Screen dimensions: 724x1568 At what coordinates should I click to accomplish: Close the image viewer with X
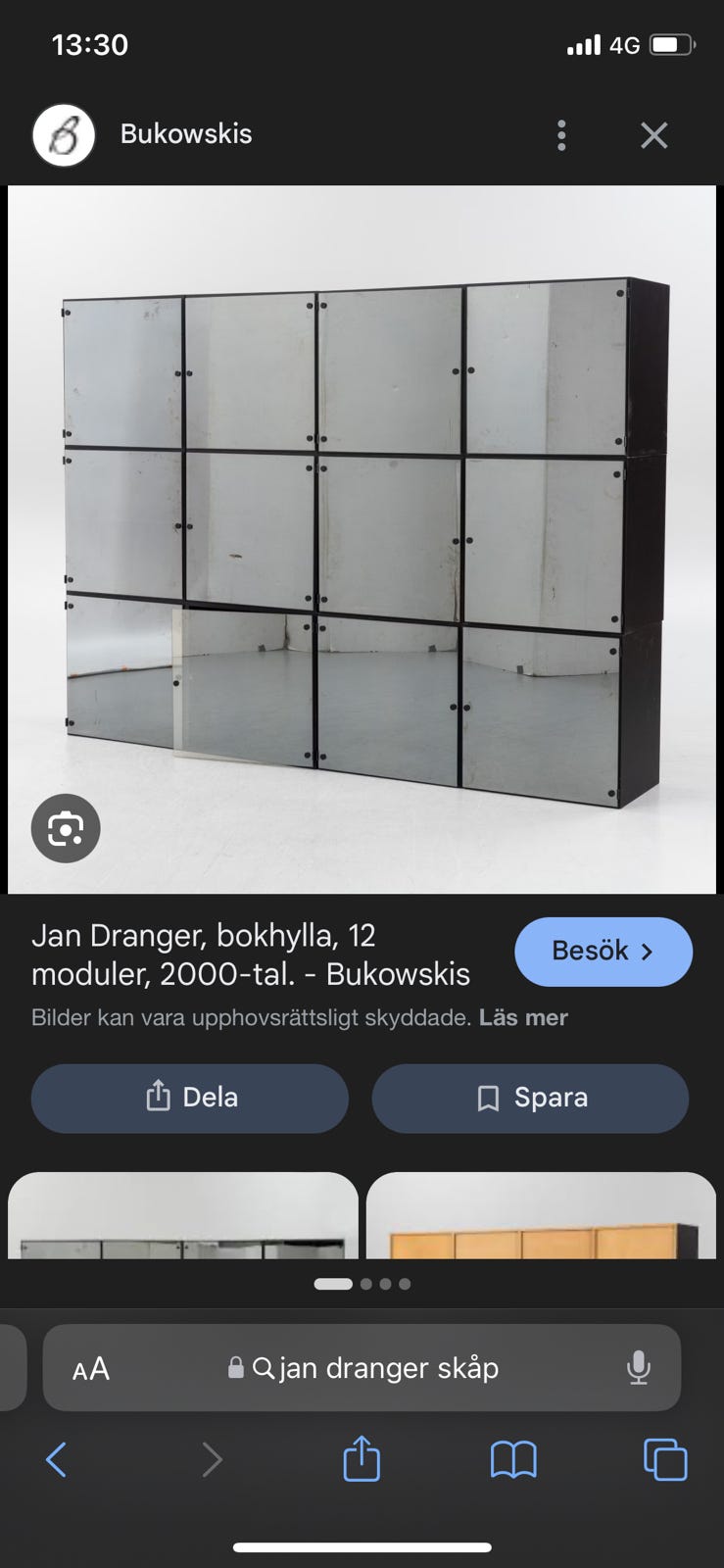pos(653,135)
